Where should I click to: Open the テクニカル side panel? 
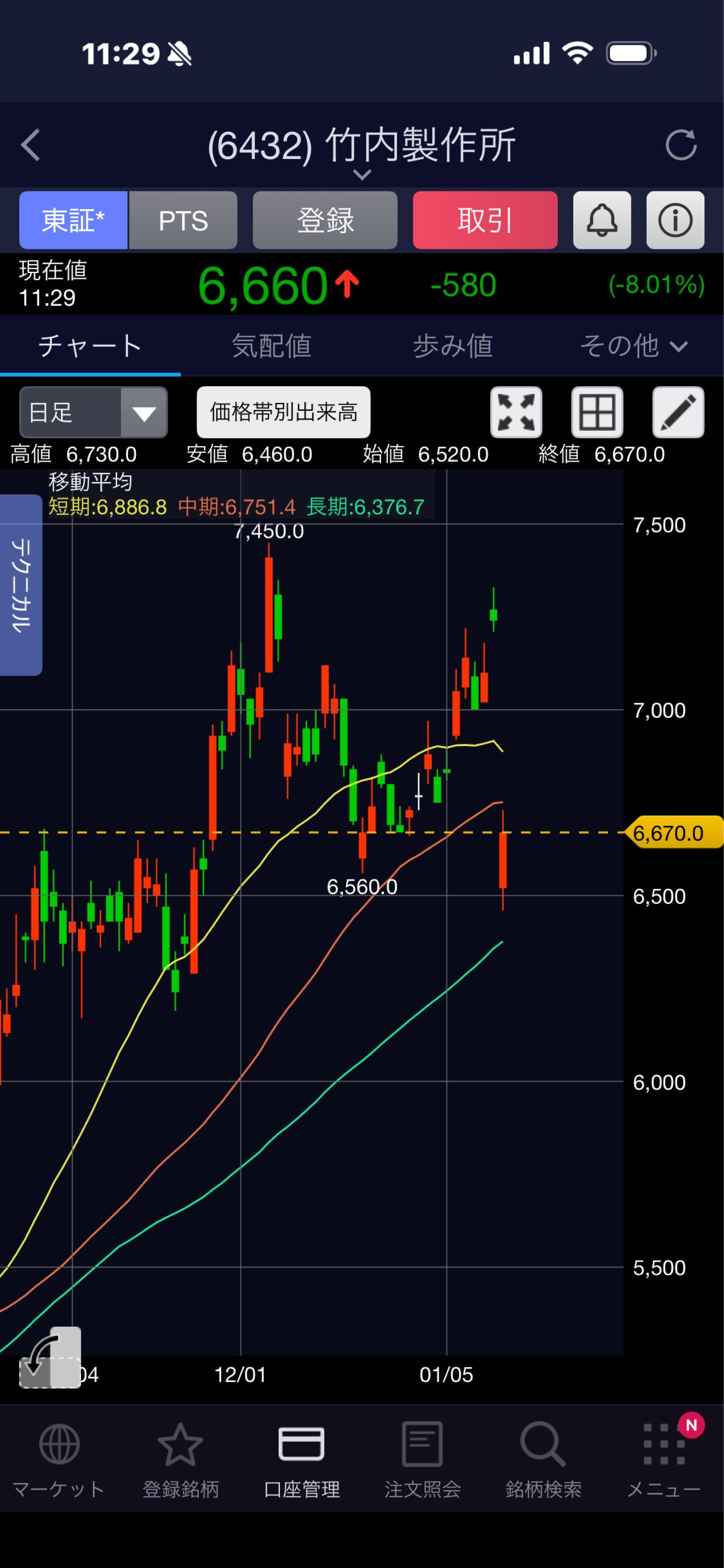(x=21, y=585)
